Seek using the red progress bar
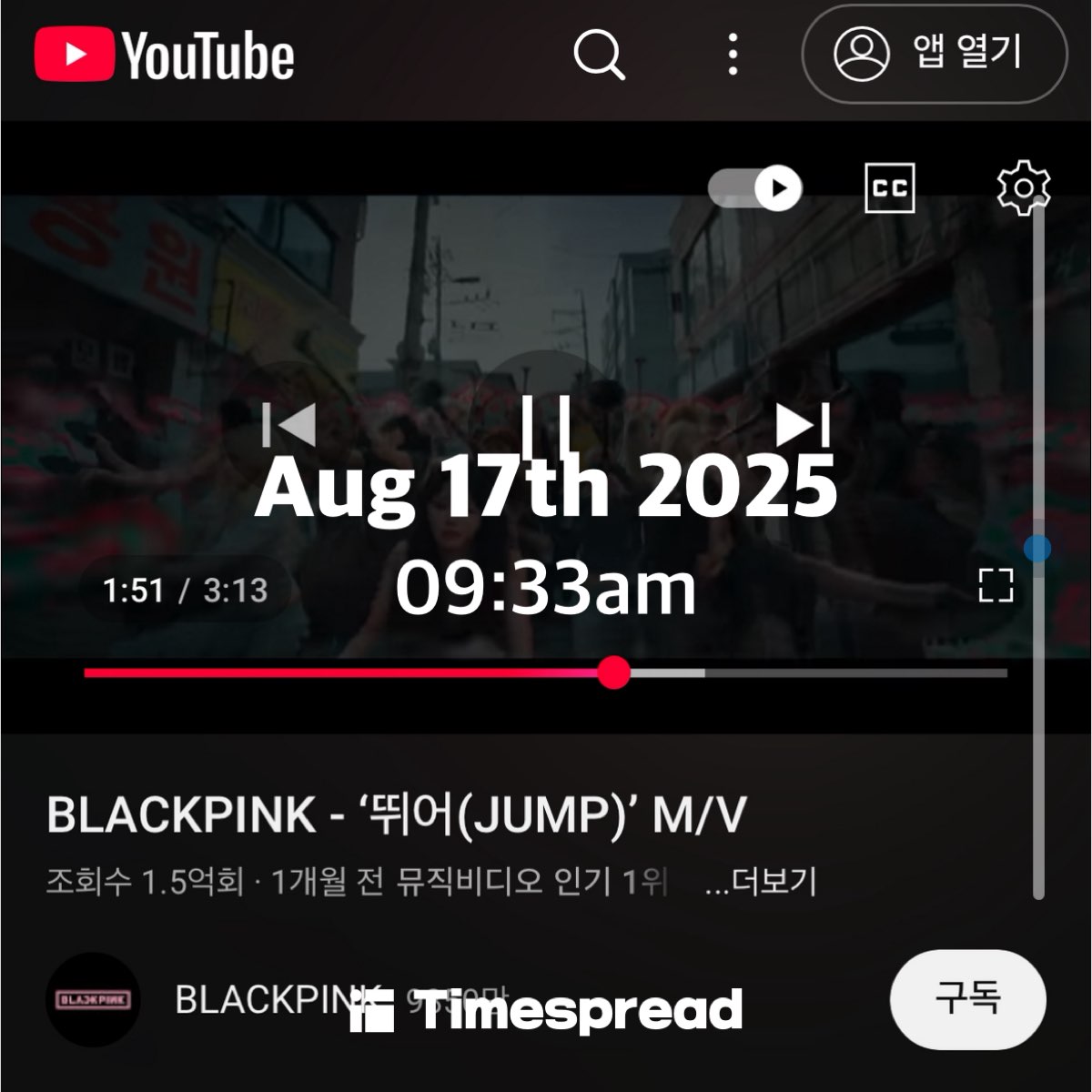This screenshot has height=1092, width=1092. click(x=615, y=673)
